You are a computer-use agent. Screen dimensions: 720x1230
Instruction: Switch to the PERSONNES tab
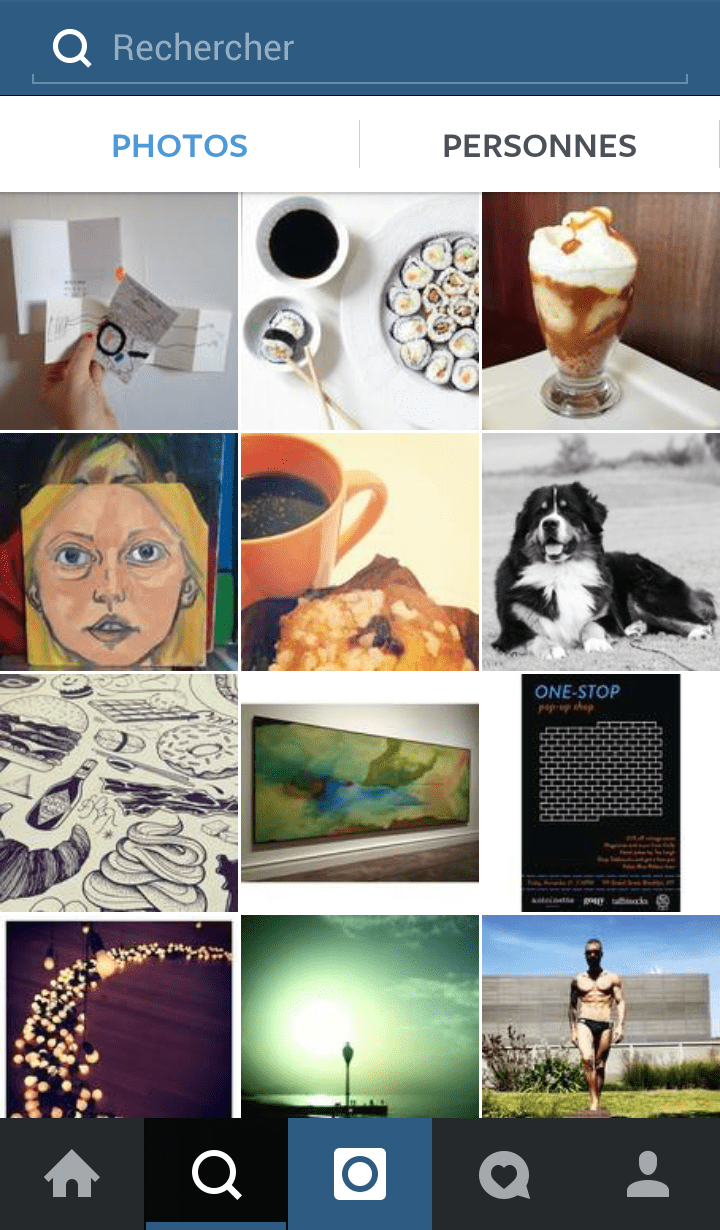(539, 145)
